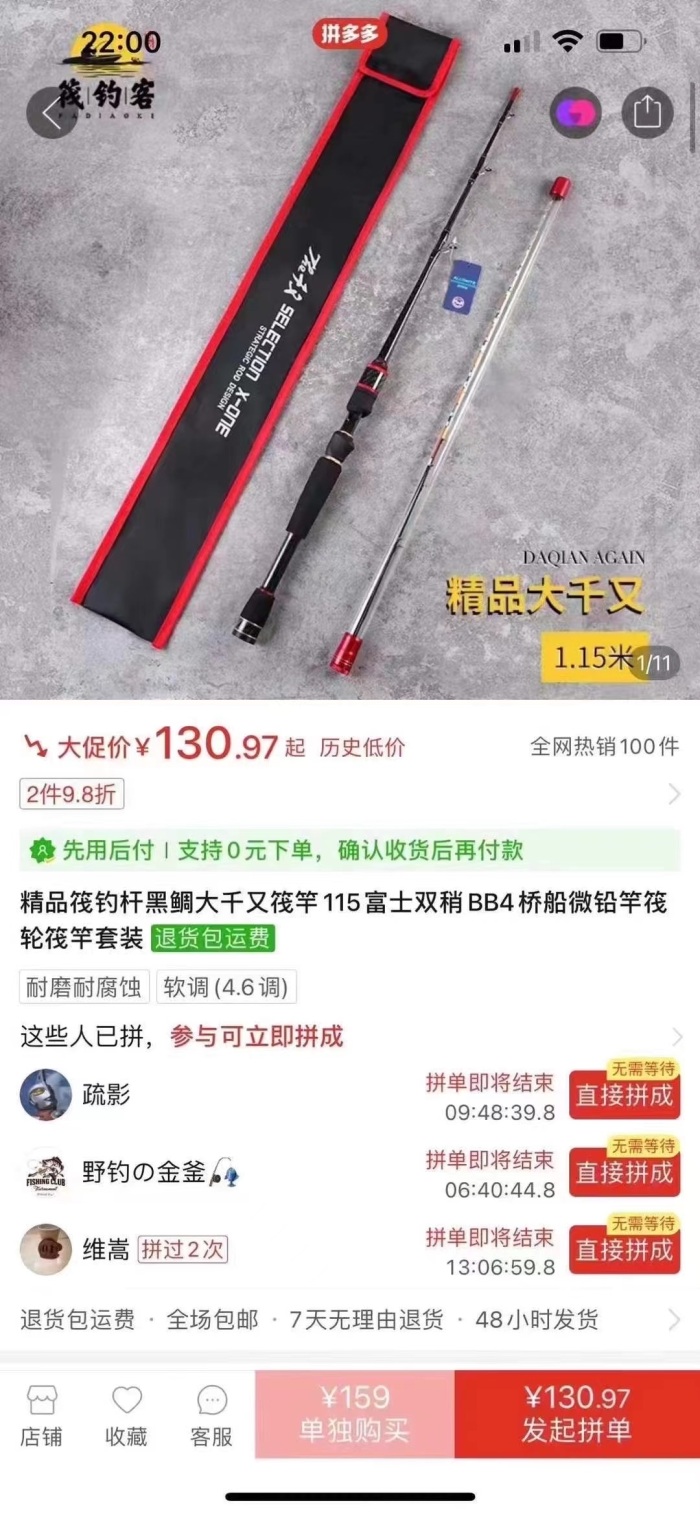This screenshot has width=700, height=1514.
Task: Expand the list of people already group-buying
Action: point(677,1036)
